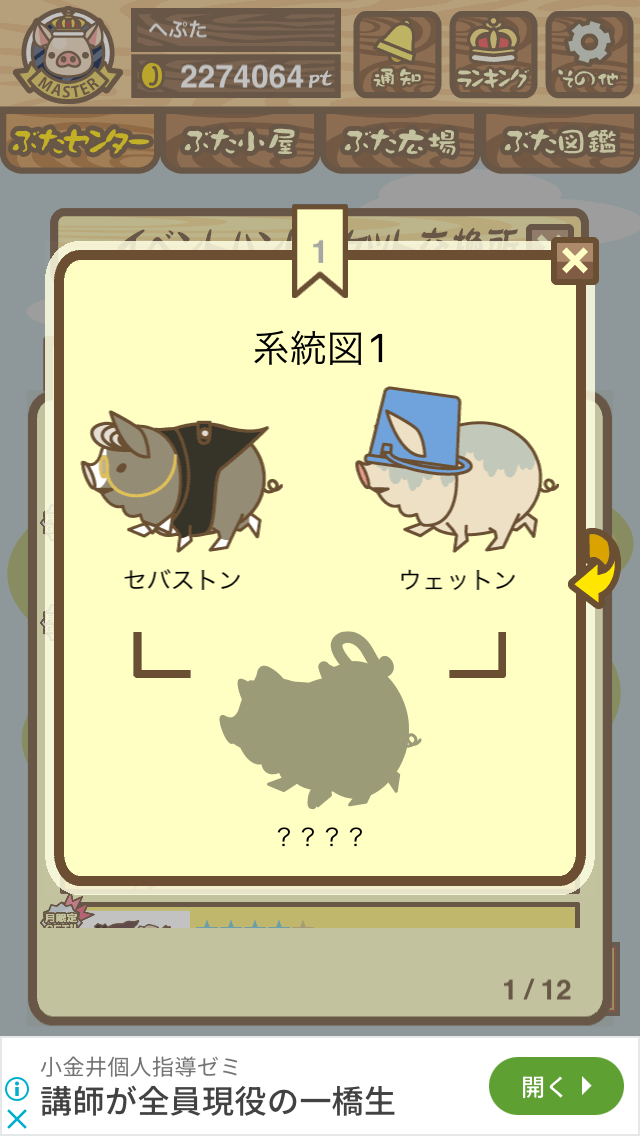Switch to the ぶたセンター tab

pyautogui.click(x=80, y=142)
